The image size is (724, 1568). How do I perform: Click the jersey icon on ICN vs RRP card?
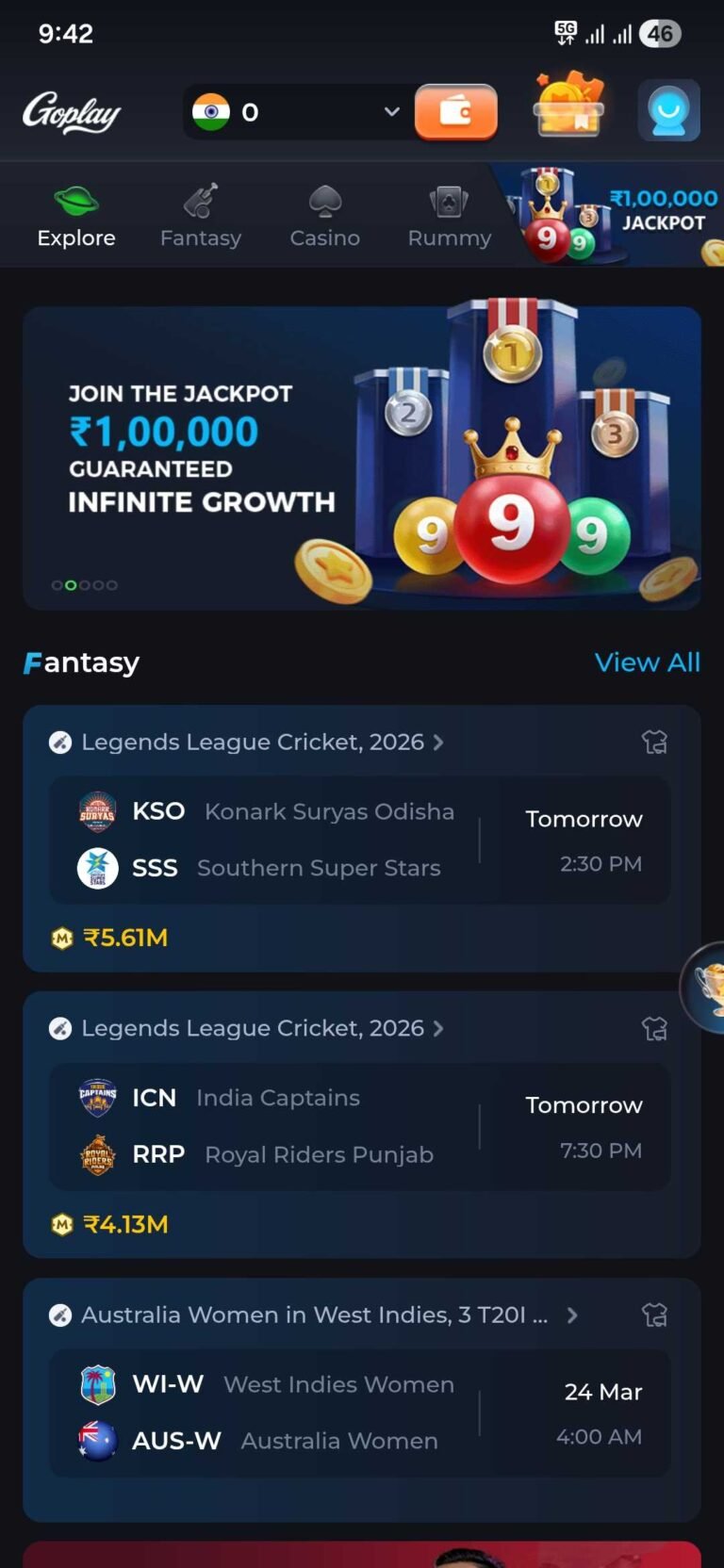(655, 1029)
